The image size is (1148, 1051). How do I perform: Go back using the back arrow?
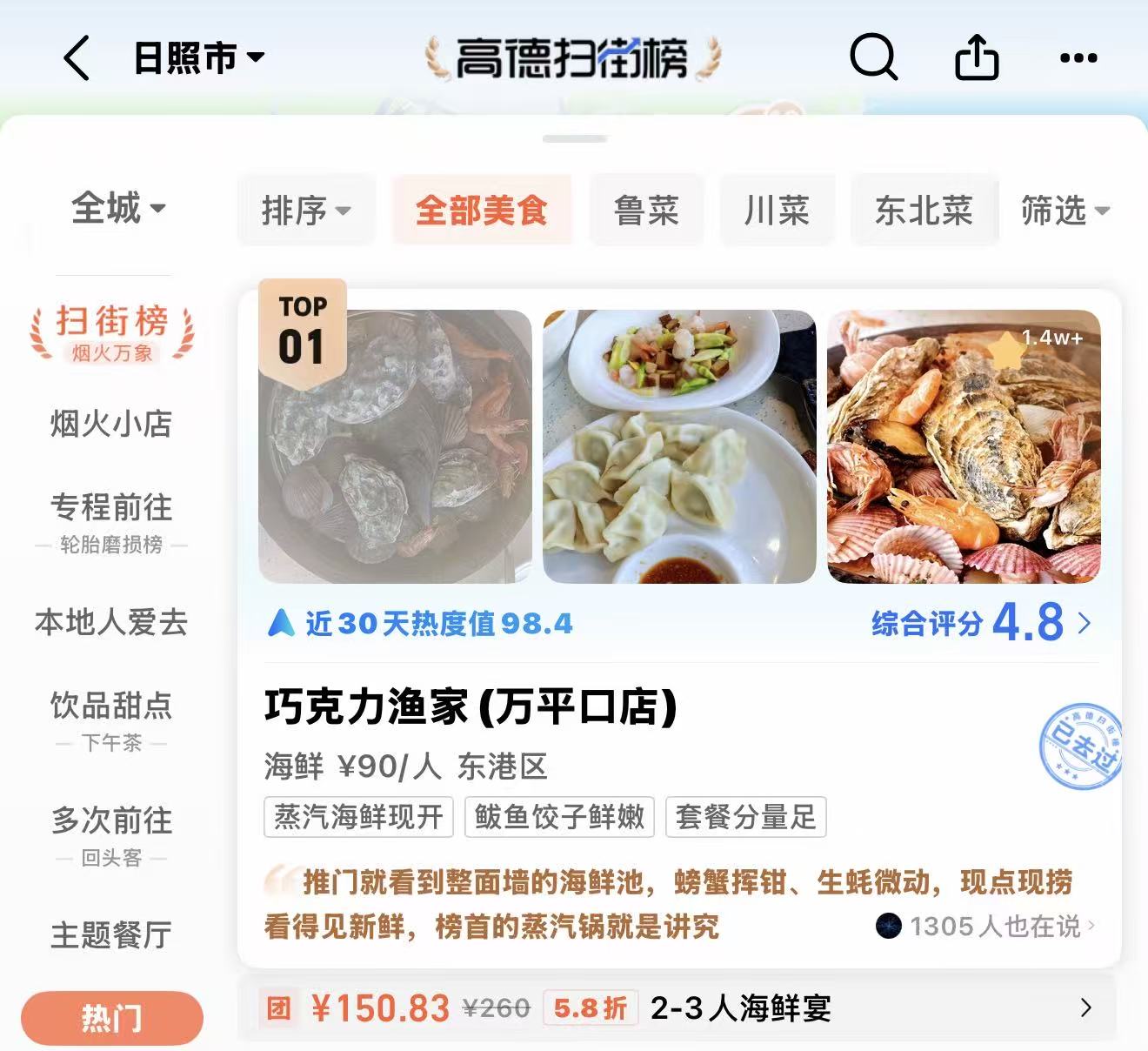[x=77, y=59]
